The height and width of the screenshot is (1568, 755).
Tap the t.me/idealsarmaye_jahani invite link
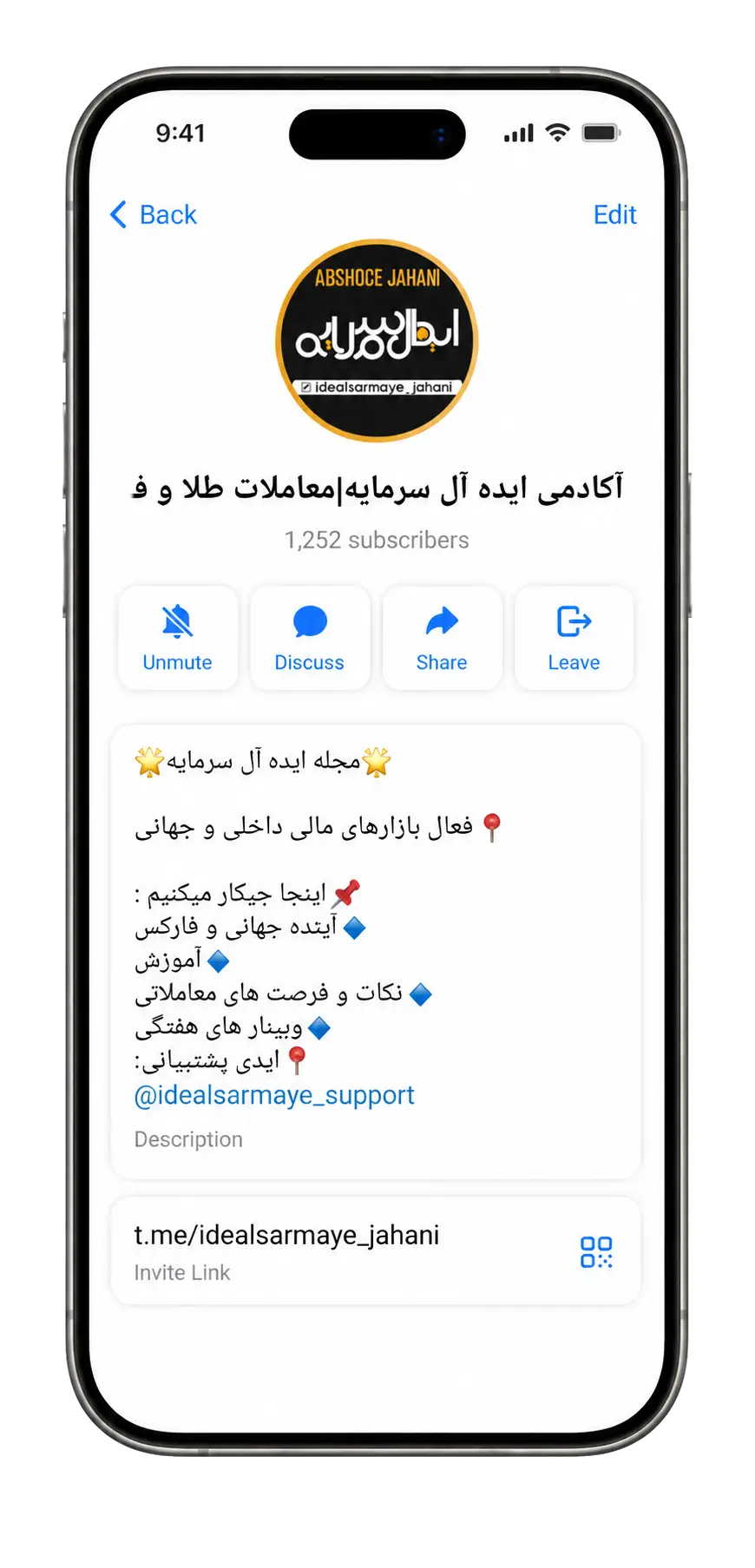(286, 1235)
